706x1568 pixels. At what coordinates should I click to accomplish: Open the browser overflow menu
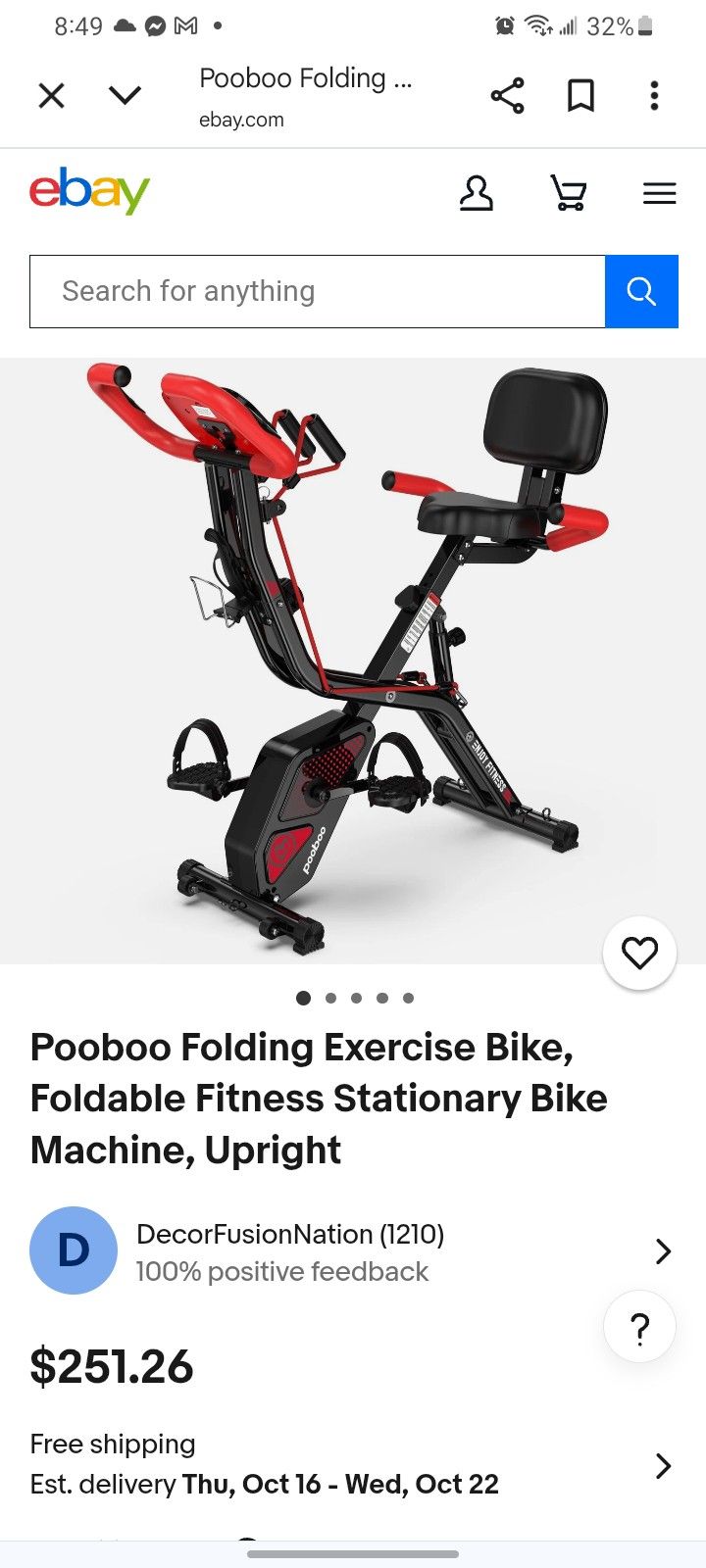coord(654,95)
